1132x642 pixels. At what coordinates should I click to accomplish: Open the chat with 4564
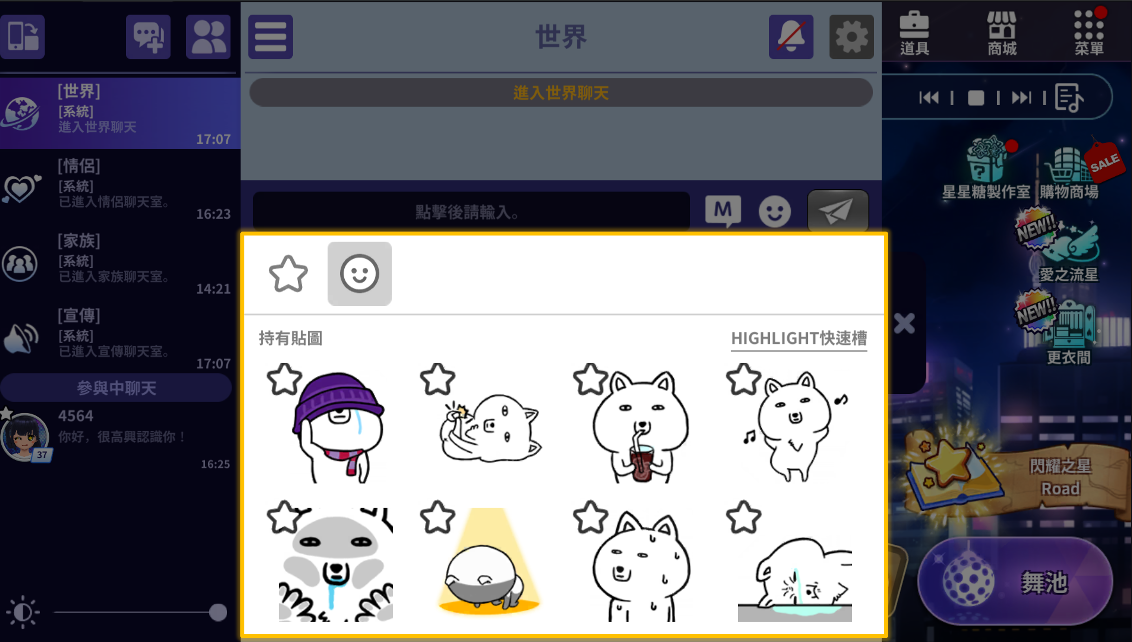coord(120,438)
